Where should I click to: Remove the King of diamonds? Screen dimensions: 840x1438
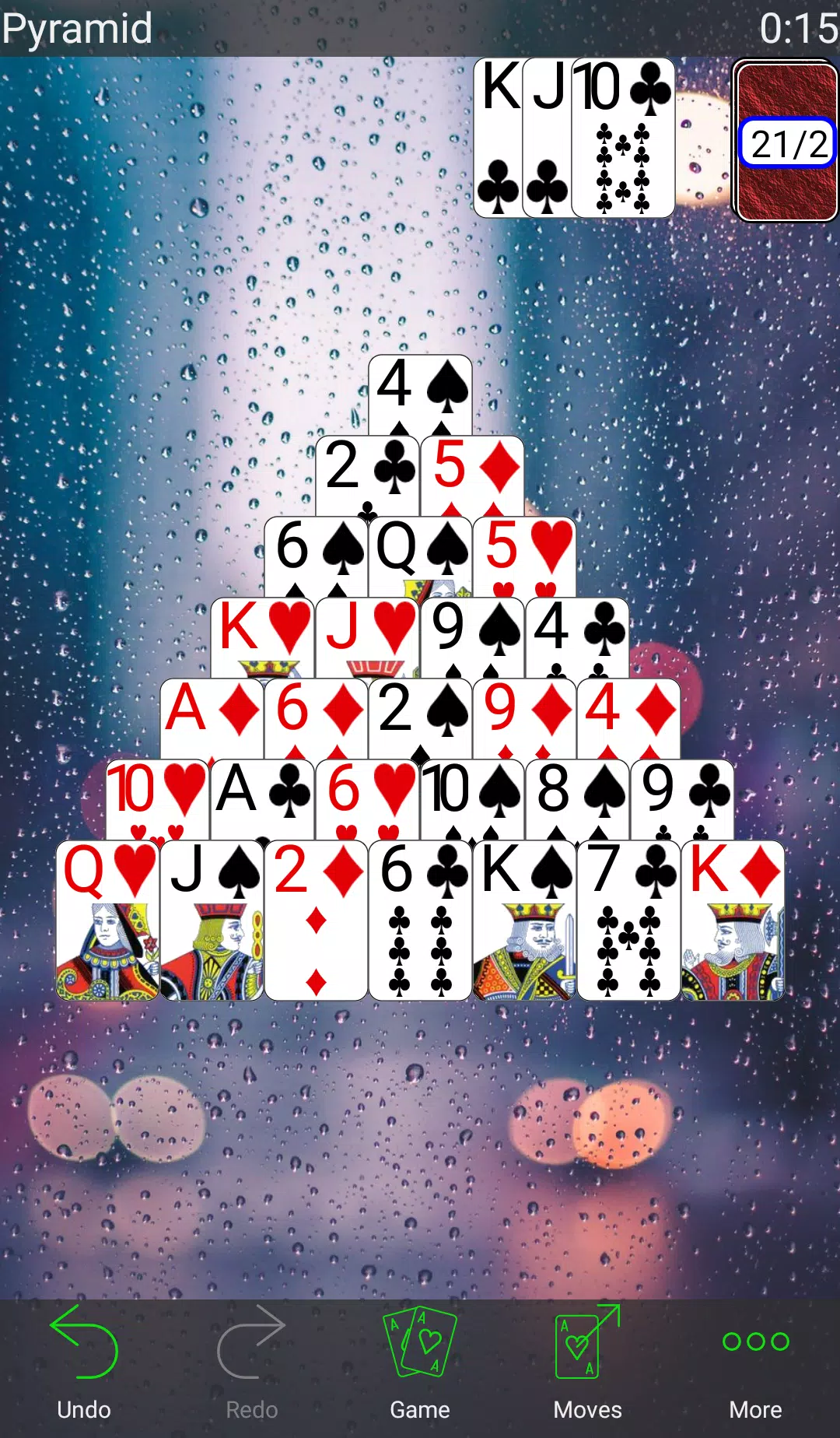733,921
